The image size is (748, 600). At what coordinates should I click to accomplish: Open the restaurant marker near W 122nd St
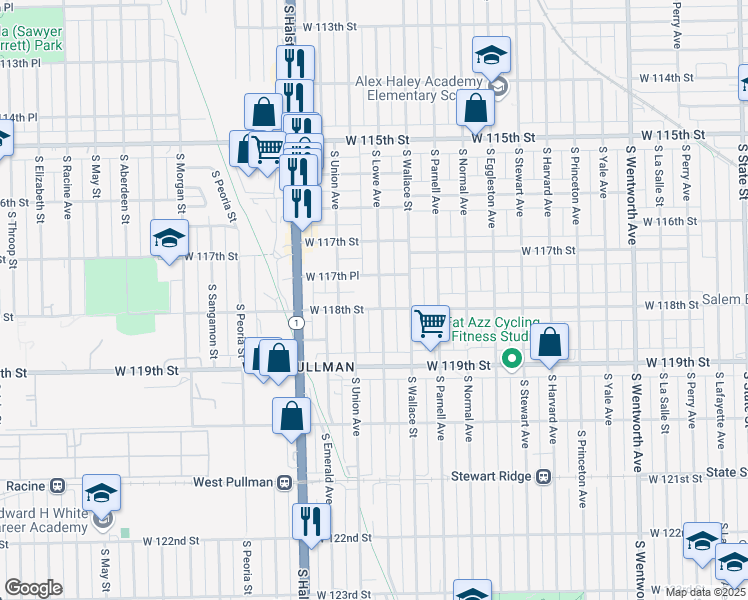(311, 522)
